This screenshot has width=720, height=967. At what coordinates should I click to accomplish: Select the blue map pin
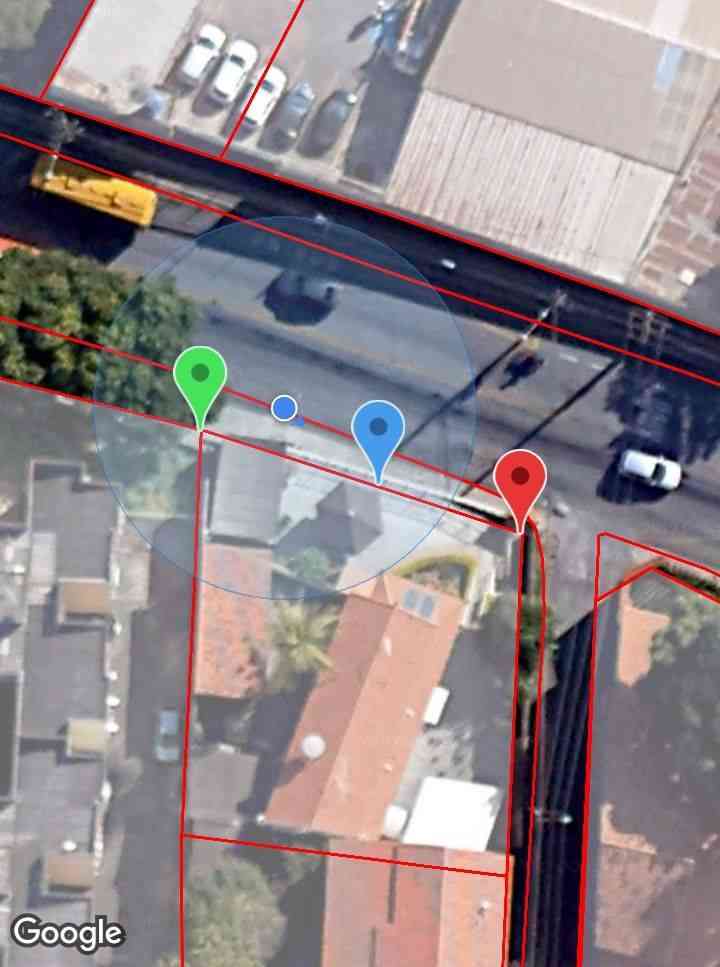click(x=378, y=432)
